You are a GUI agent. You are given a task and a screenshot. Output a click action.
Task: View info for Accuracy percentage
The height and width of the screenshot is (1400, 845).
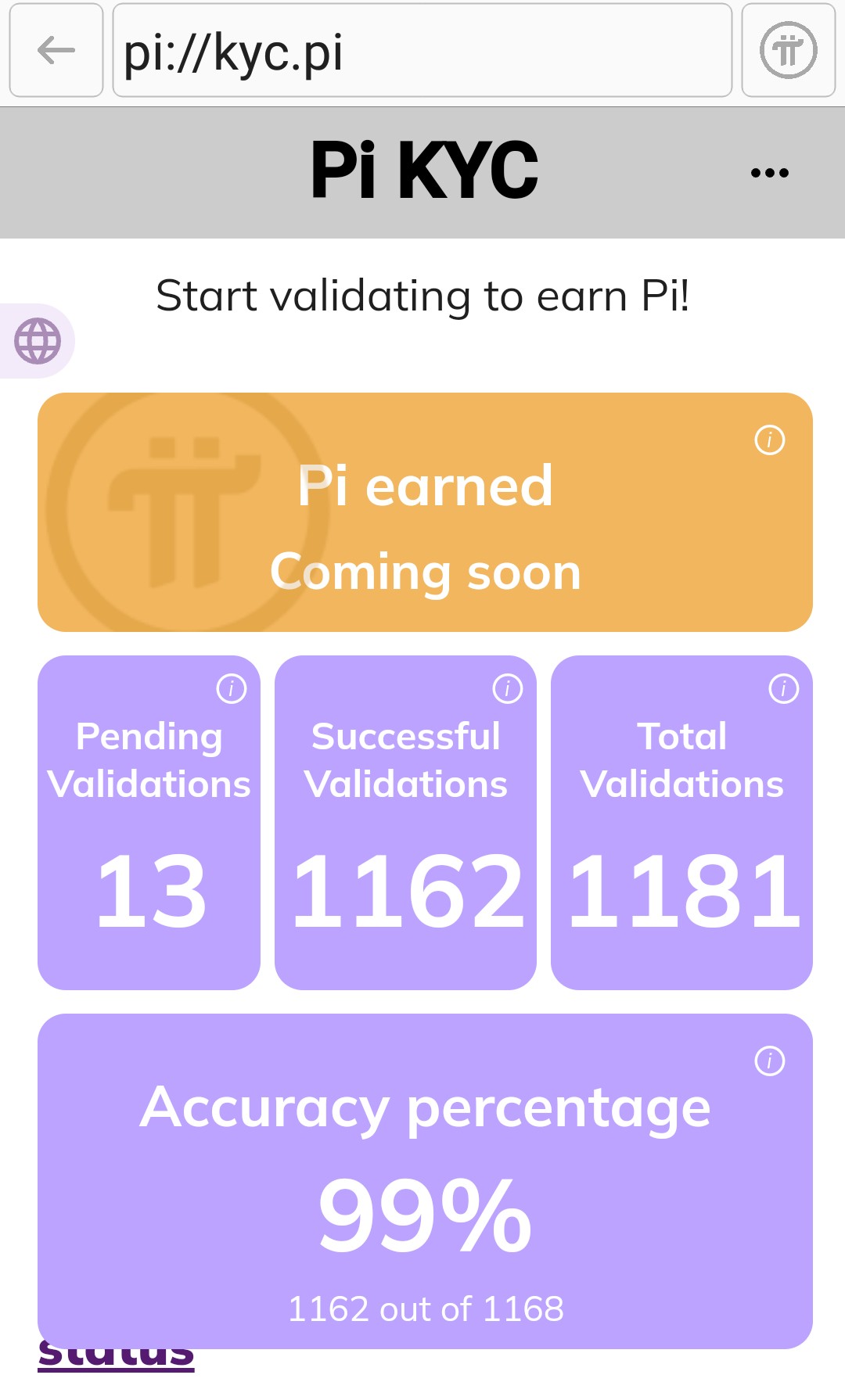pyautogui.click(x=769, y=1061)
